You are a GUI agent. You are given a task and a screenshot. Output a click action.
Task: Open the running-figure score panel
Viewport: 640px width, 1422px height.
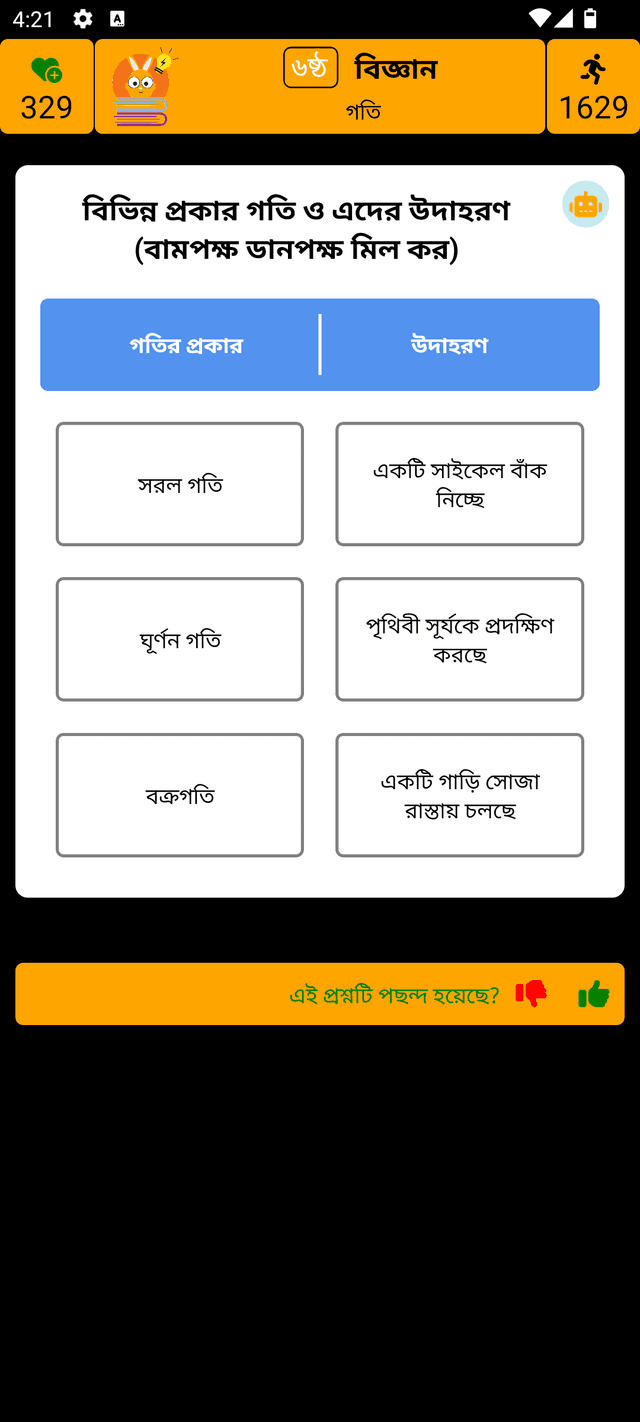593,87
